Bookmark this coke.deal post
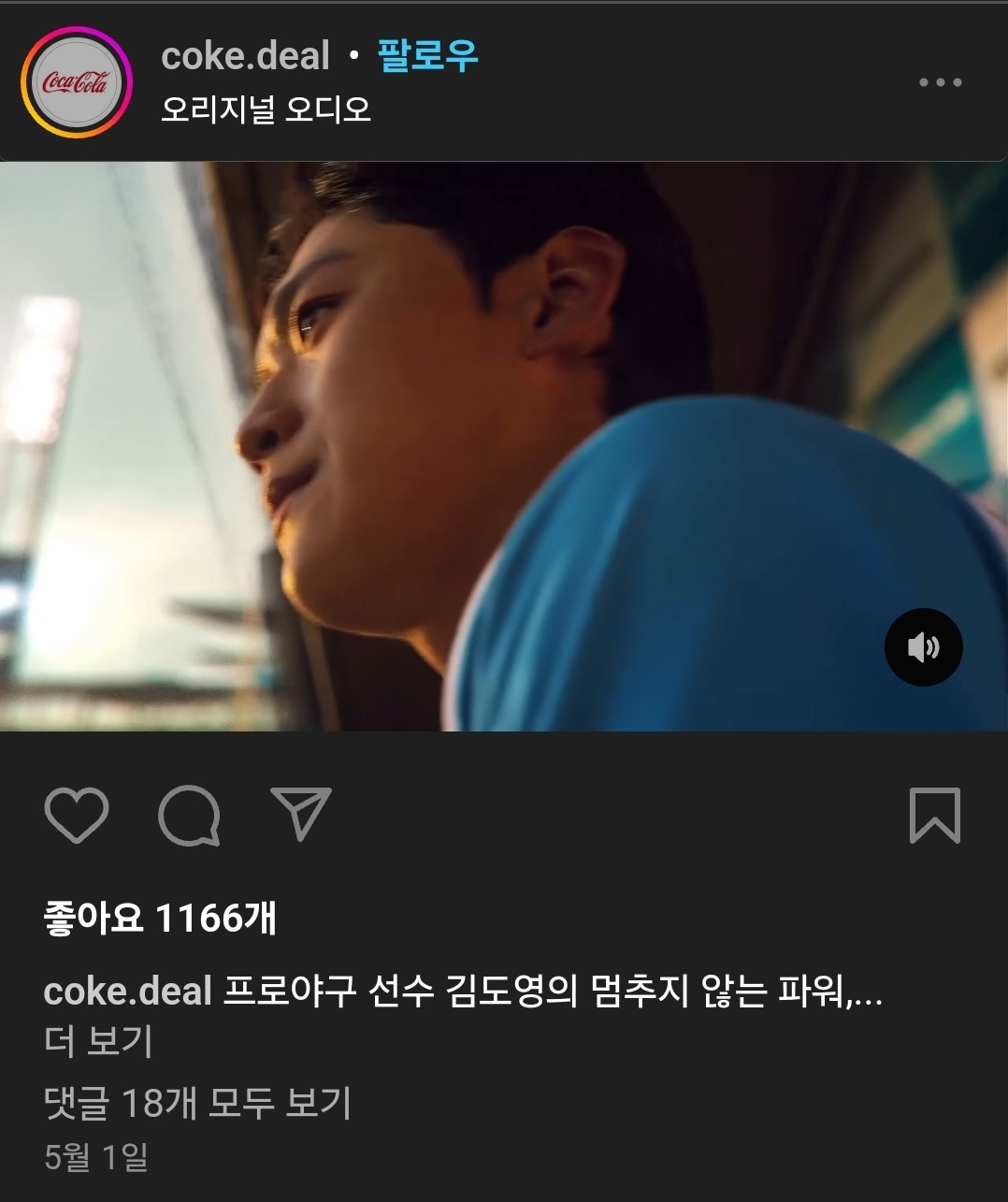Image resolution: width=1008 pixels, height=1202 pixels. [x=934, y=816]
